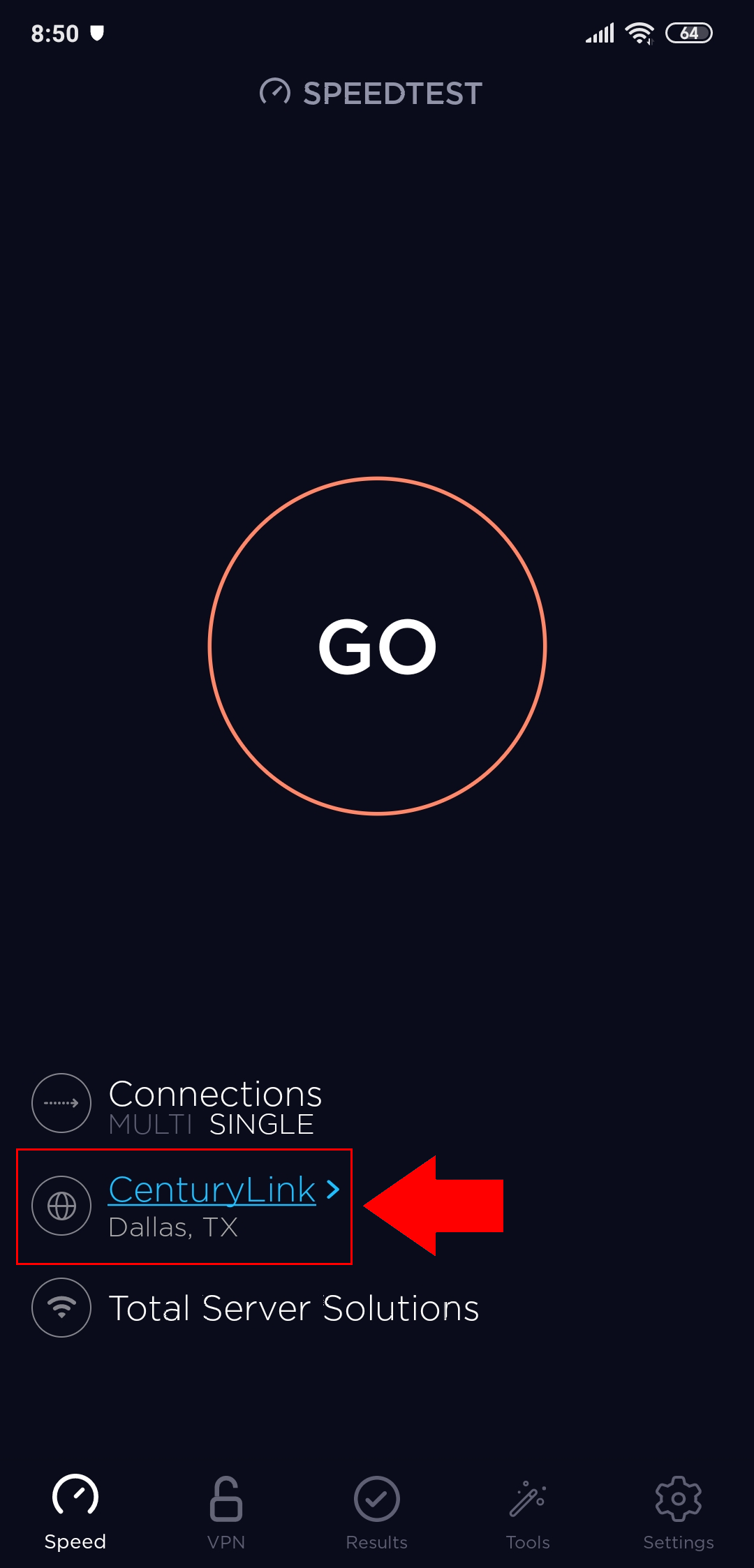Open the Results tab
This screenshot has height=1568, width=754.
tap(377, 1511)
